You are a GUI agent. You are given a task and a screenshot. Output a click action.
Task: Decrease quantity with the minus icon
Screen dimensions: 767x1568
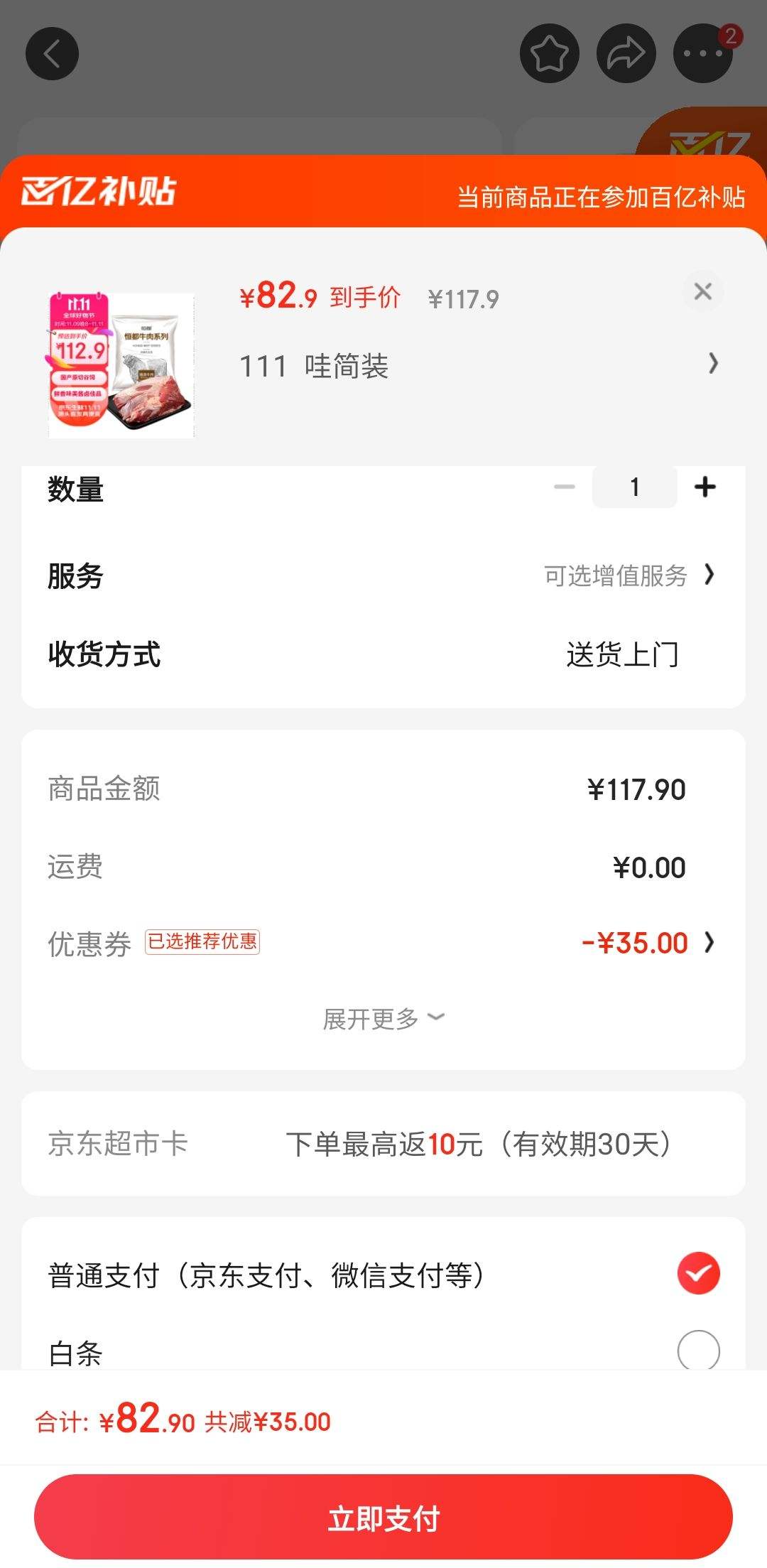coord(565,487)
